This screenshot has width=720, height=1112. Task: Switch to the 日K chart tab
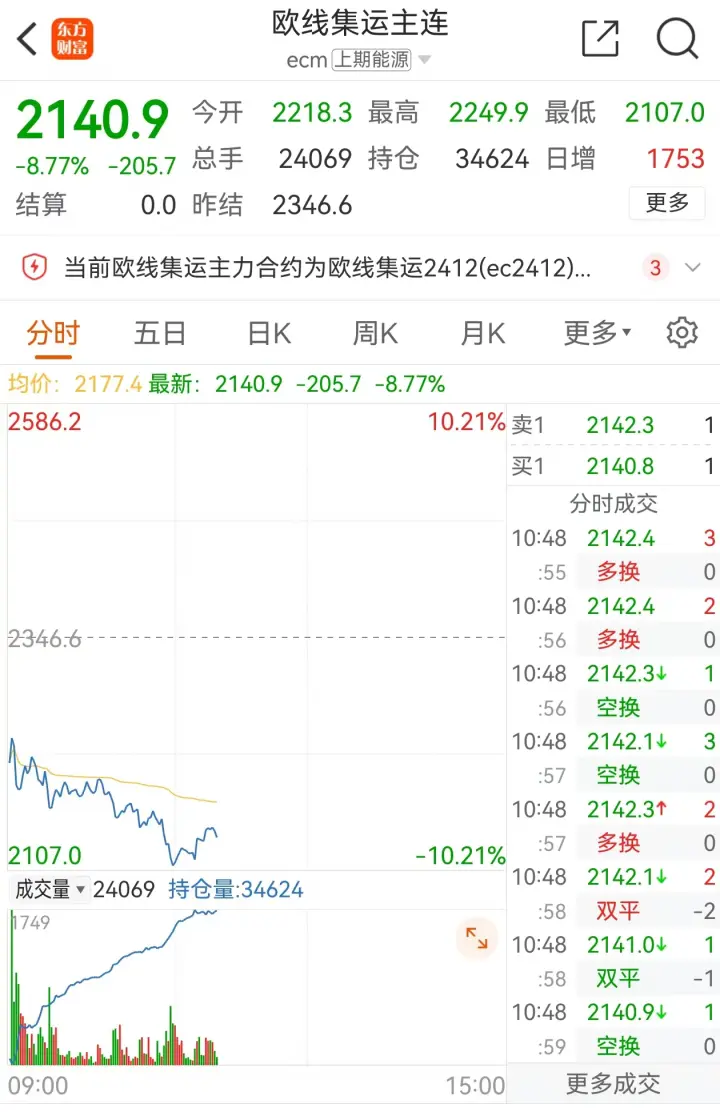point(269,333)
